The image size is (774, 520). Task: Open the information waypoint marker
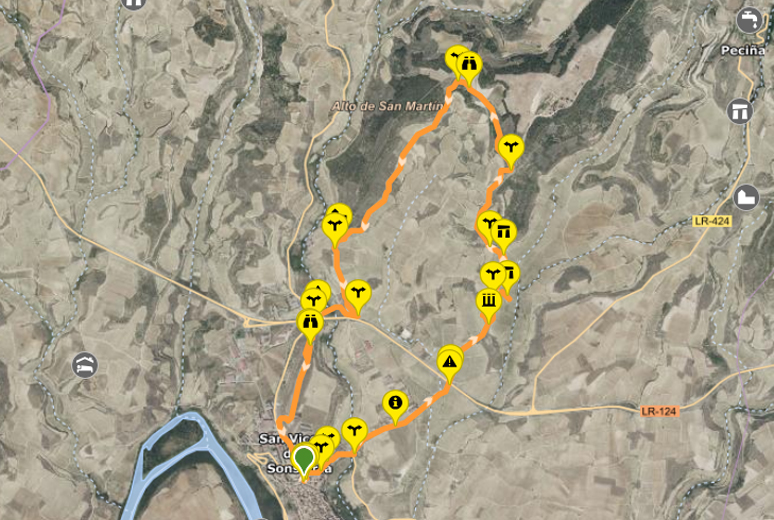tap(395, 403)
